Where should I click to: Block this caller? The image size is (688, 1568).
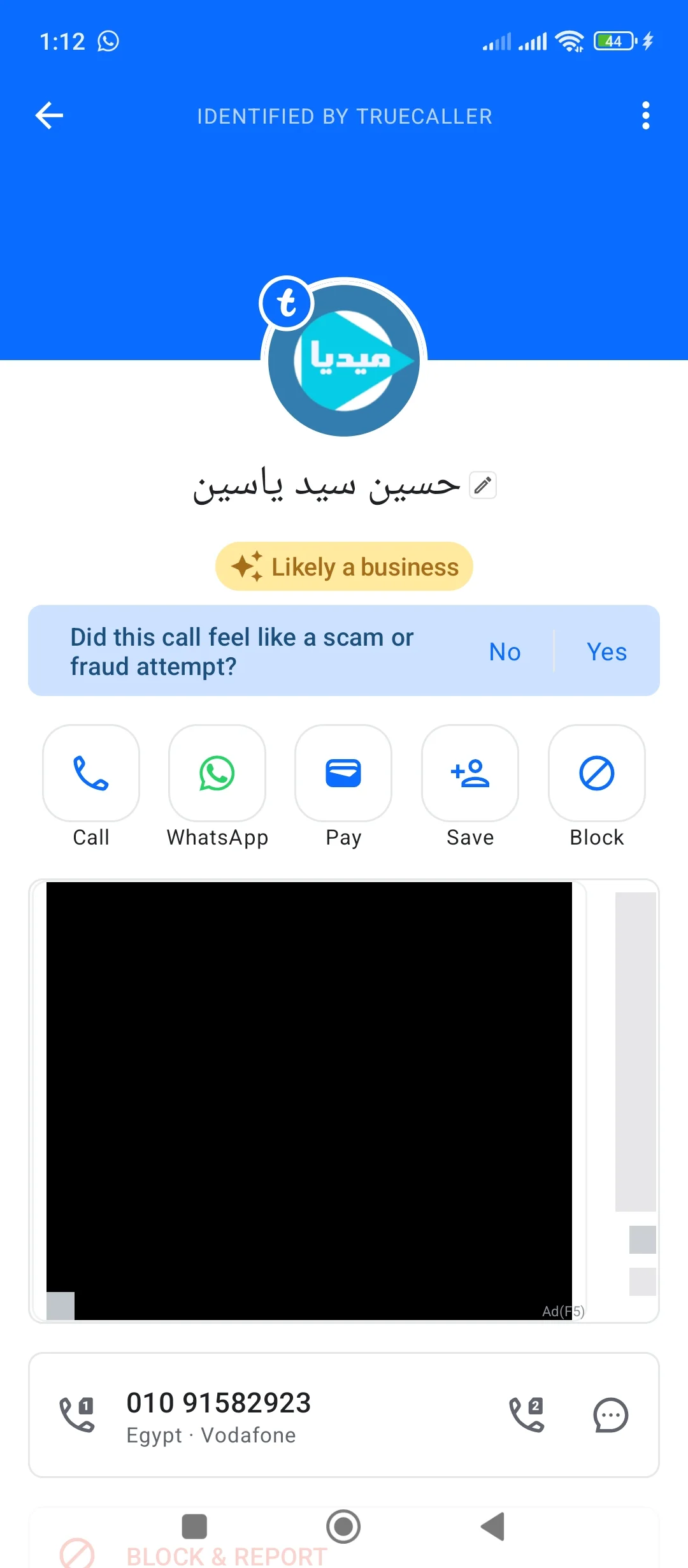(x=596, y=773)
